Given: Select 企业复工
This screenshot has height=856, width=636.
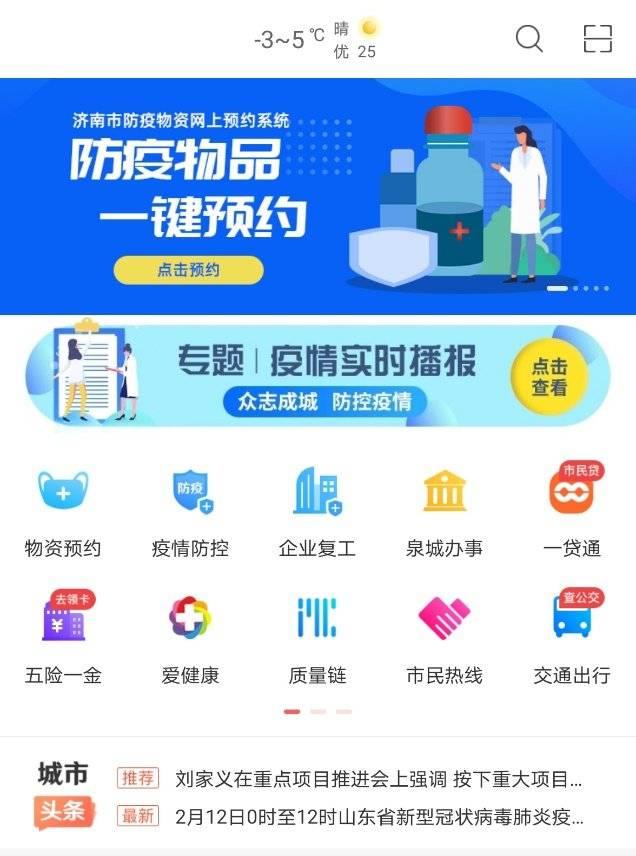Looking at the screenshot, I should tap(317, 512).
